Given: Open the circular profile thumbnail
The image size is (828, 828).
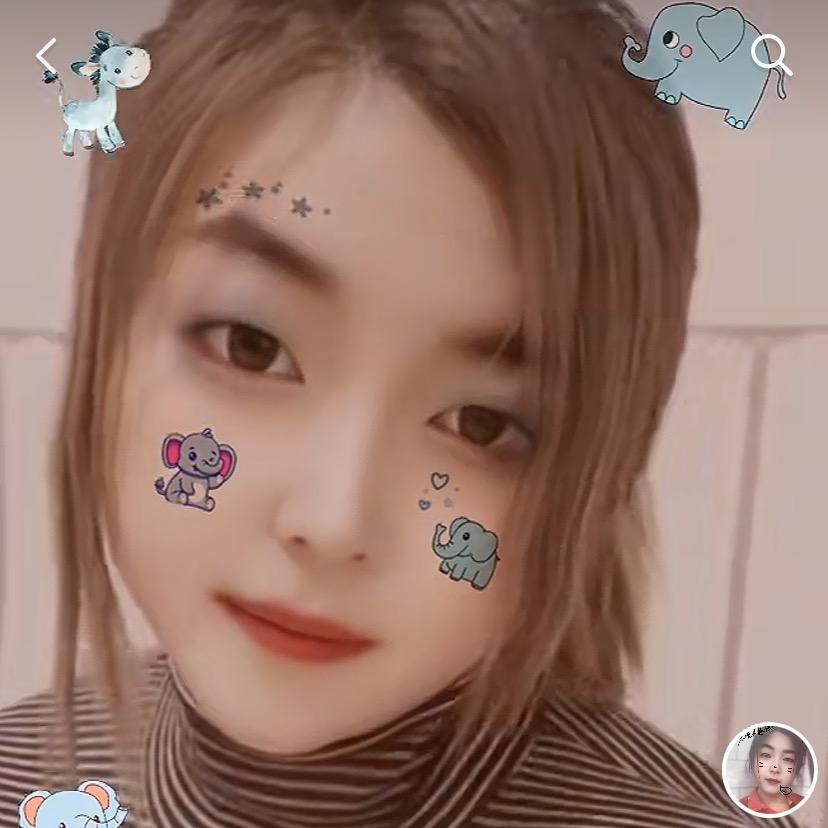Looking at the screenshot, I should [769, 770].
